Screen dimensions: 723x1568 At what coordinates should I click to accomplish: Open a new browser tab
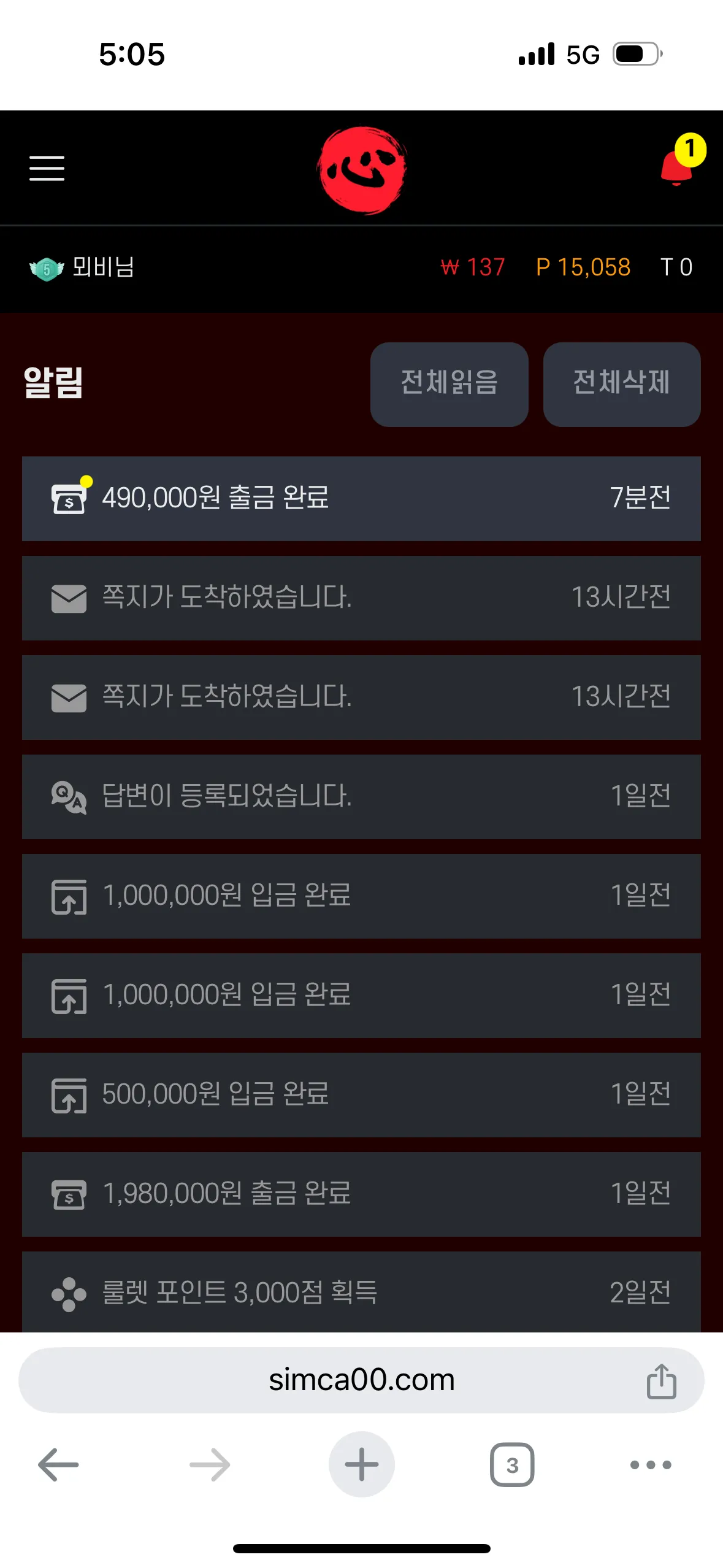[361, 1464]
